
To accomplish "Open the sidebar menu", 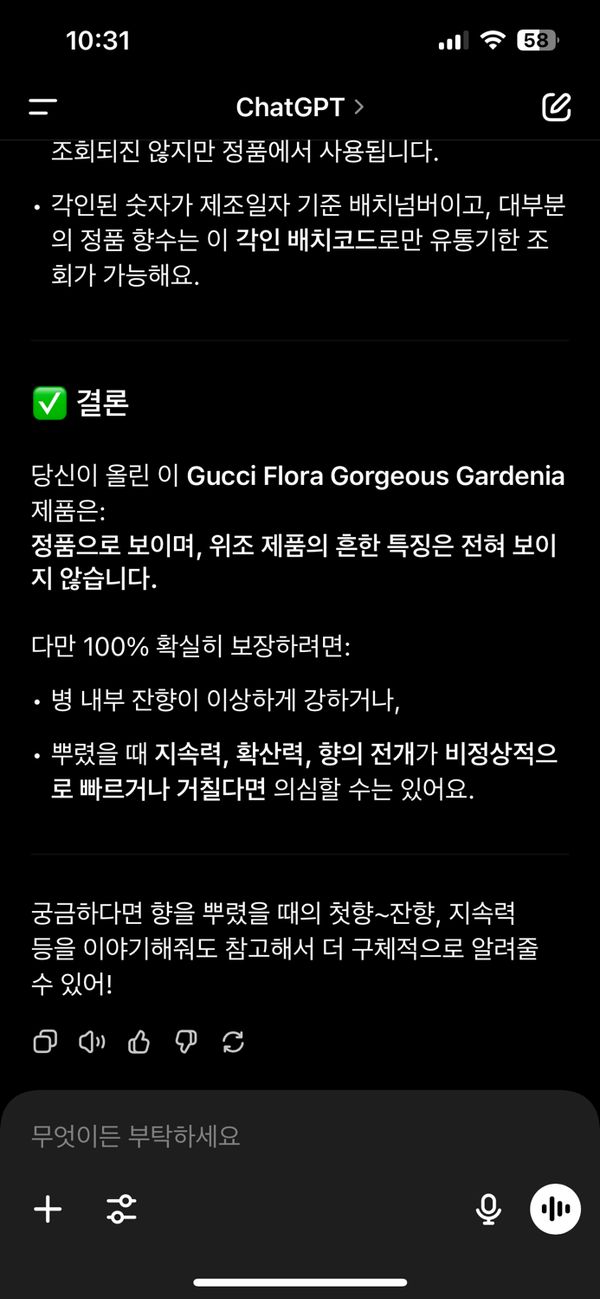I will point(43,107).
